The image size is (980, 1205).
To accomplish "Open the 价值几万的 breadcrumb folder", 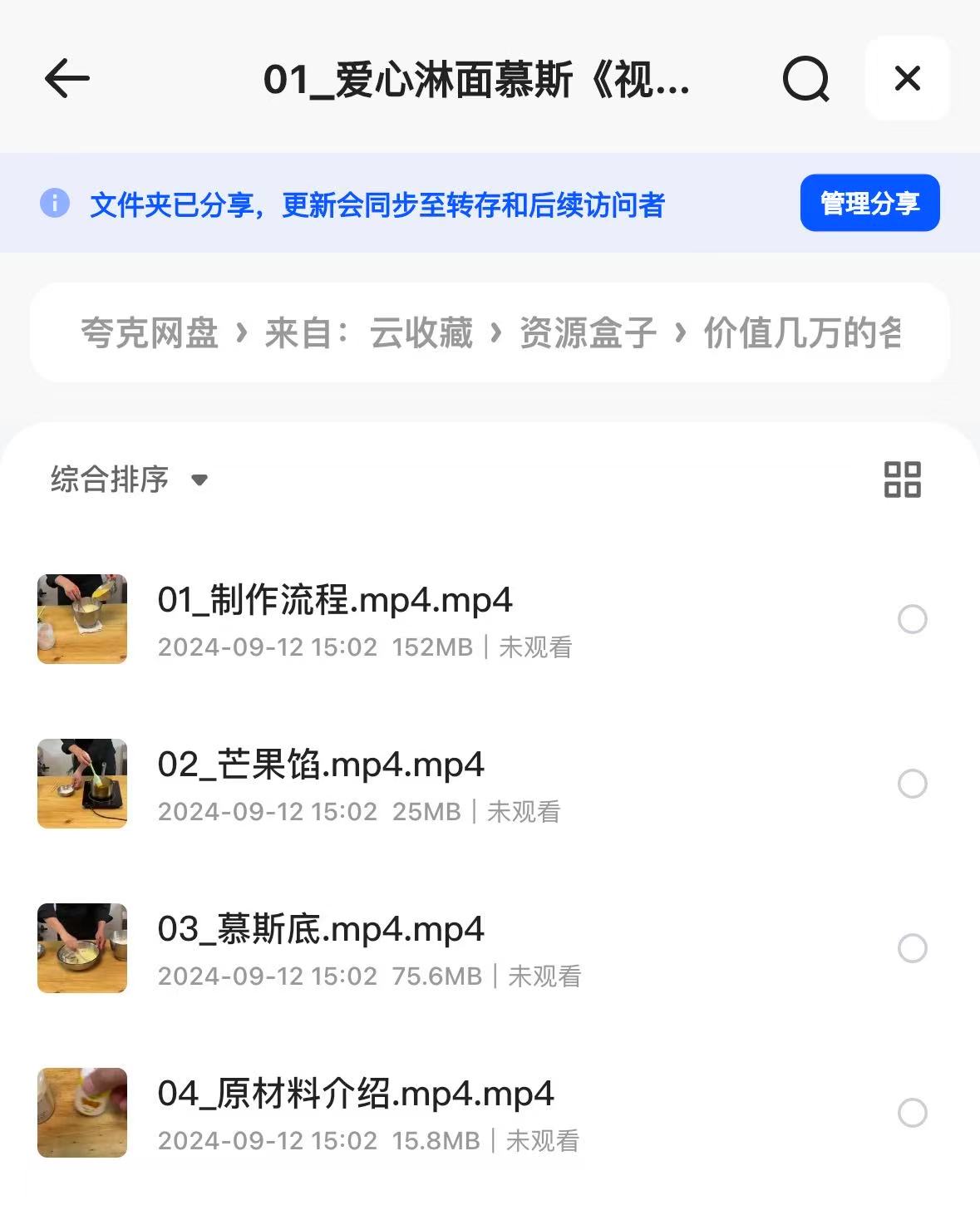I will pos(801,333).
